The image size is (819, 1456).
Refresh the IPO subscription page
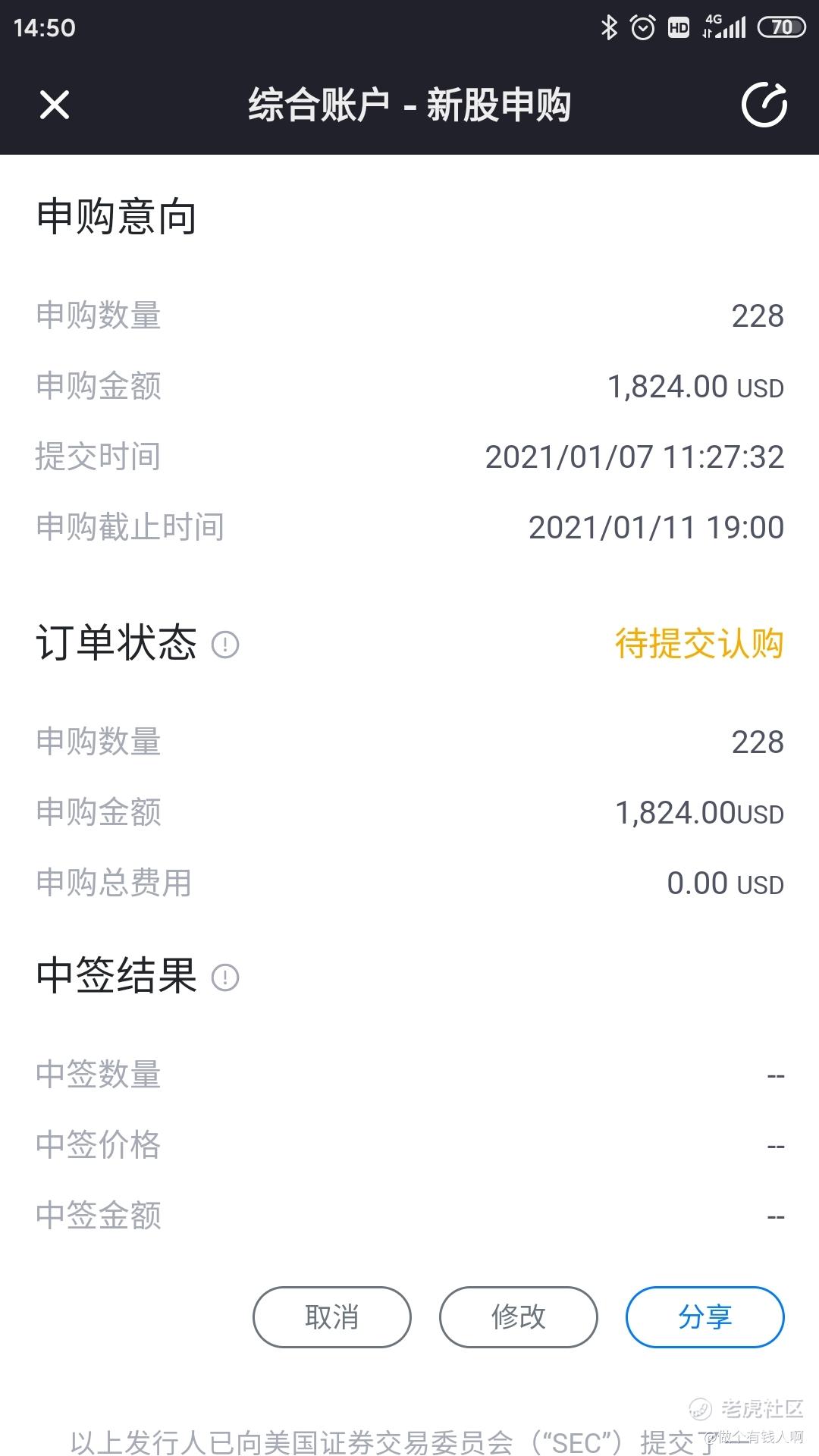click(764, 105)
